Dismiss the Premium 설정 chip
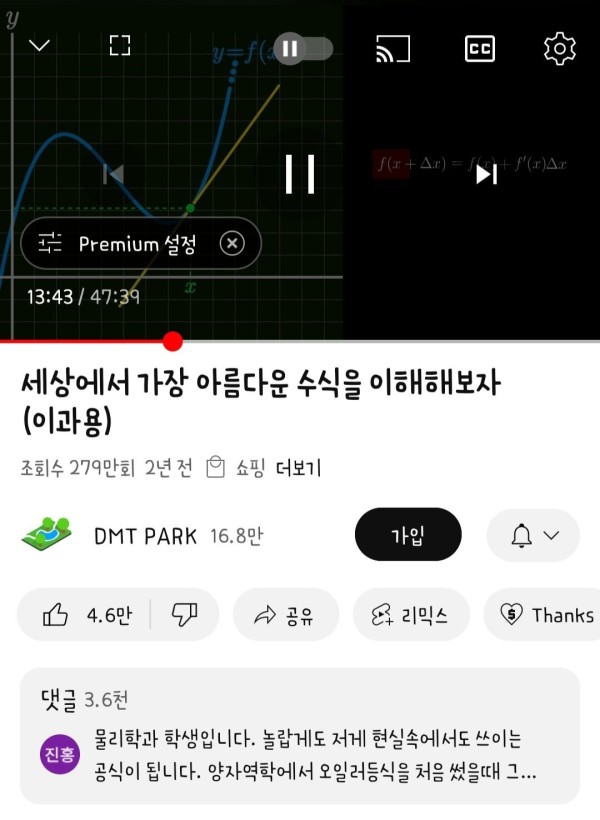The width and height of the screenshot is (600, 820). coord(232,244)
